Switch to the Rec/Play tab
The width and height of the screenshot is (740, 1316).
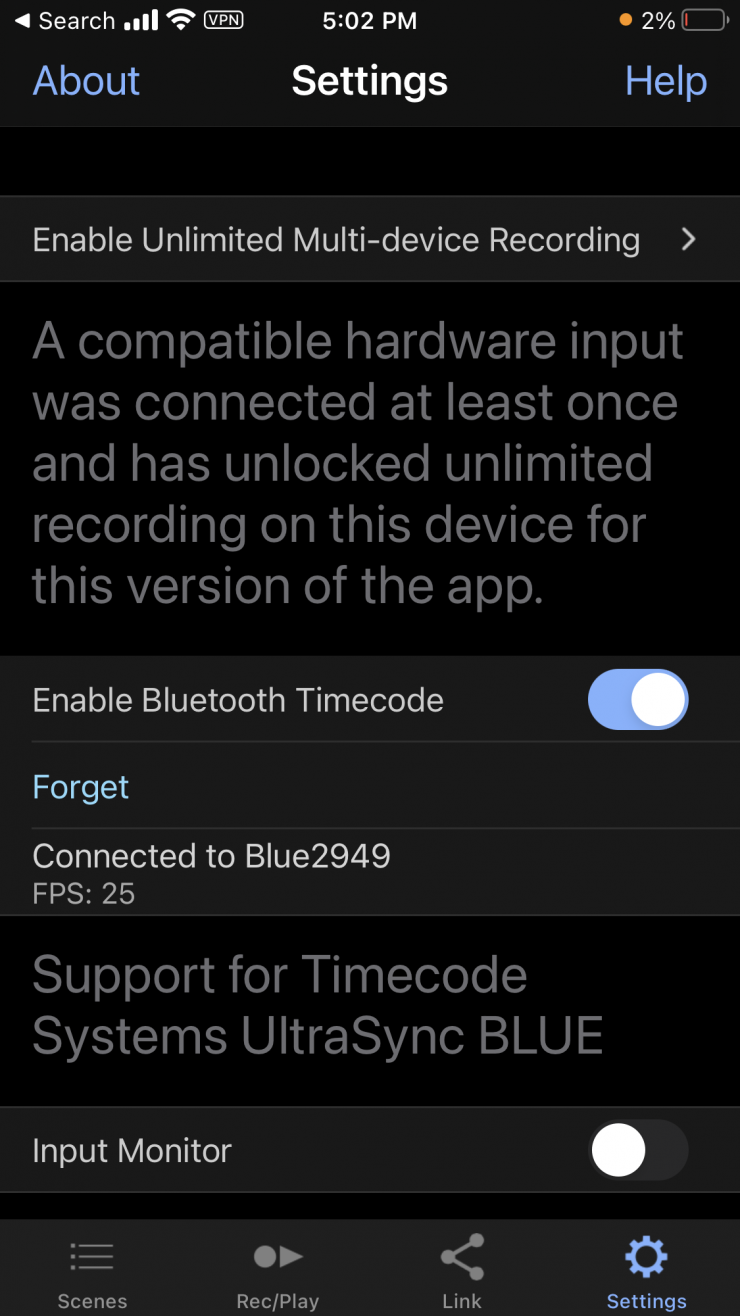(x=277, y=1272)
